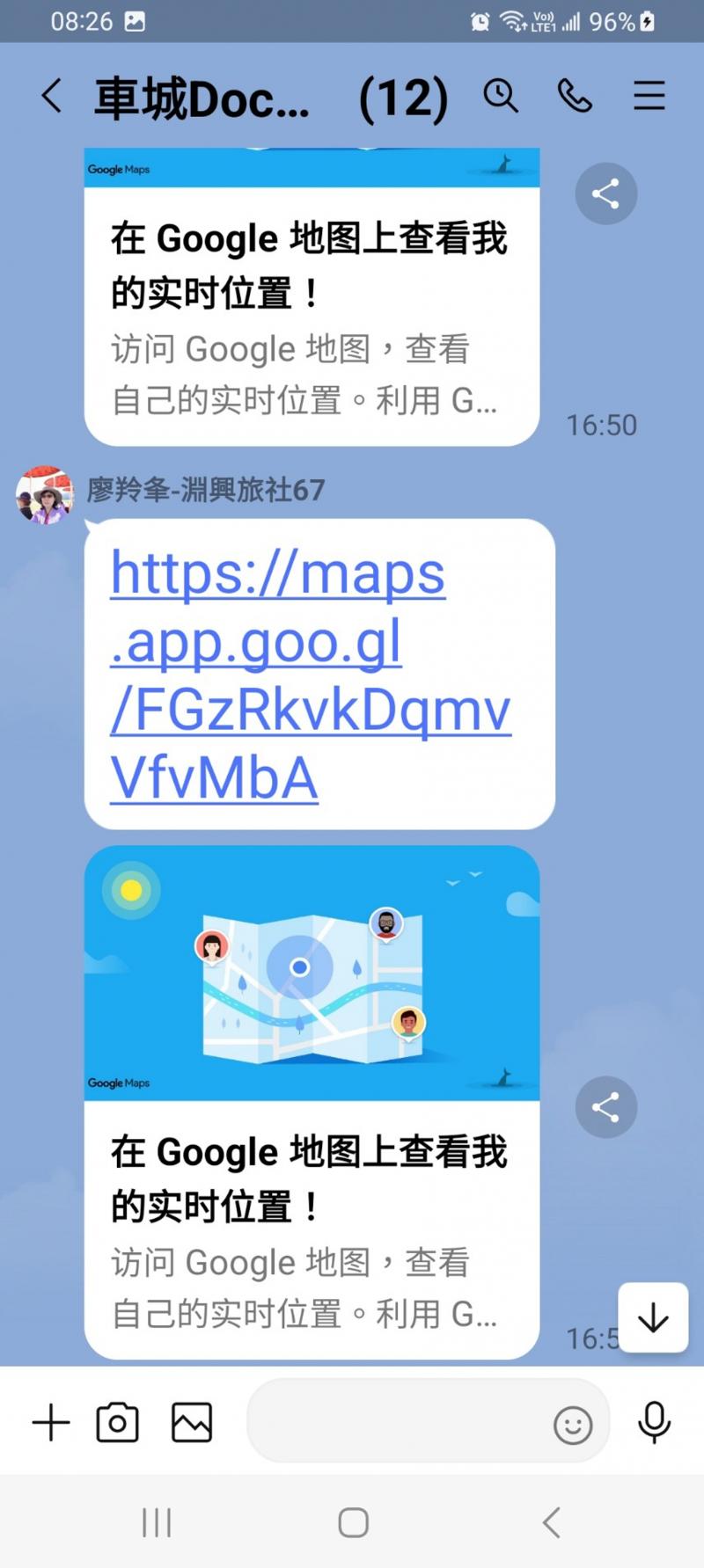The image size is (704, 1568).
Task: Start a voice call
Action: (x=576, y=97)
